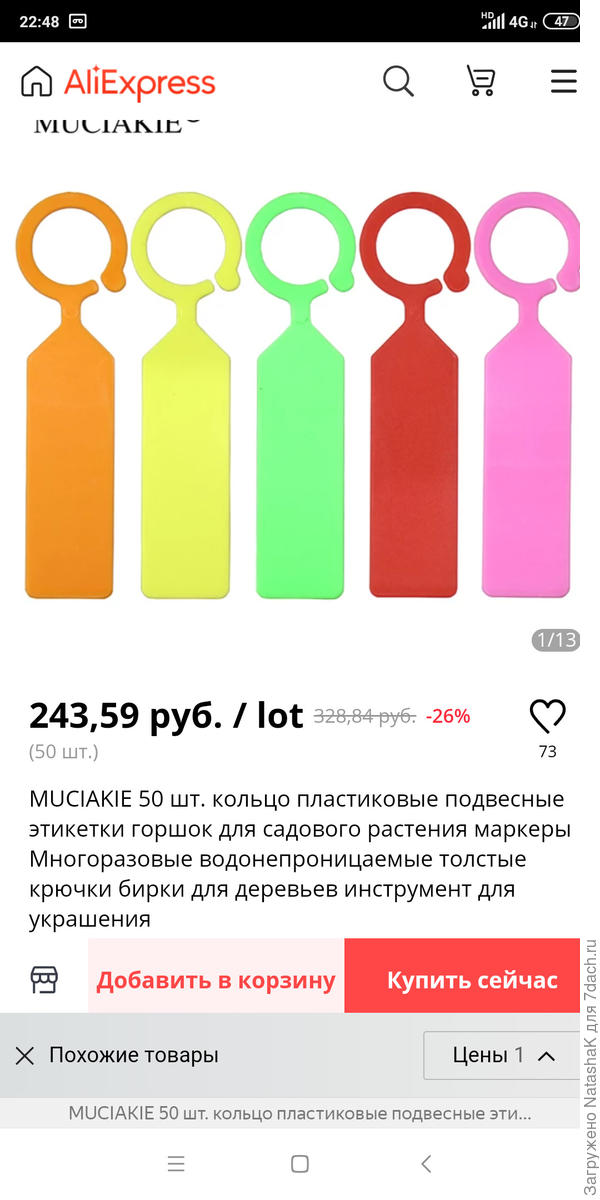Go to the phone home screen
Image resolution: width=600 pixels, height=1200 pixels.
(299, 1163)
